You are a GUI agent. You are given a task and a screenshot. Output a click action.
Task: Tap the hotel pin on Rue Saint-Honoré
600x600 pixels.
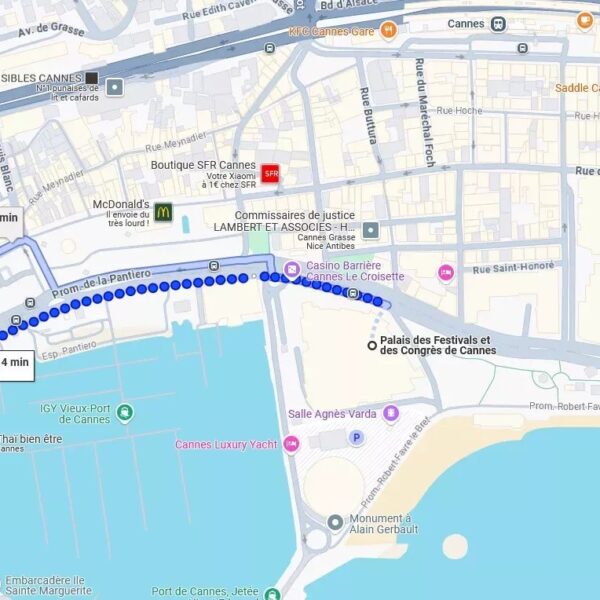pos(446,272)
